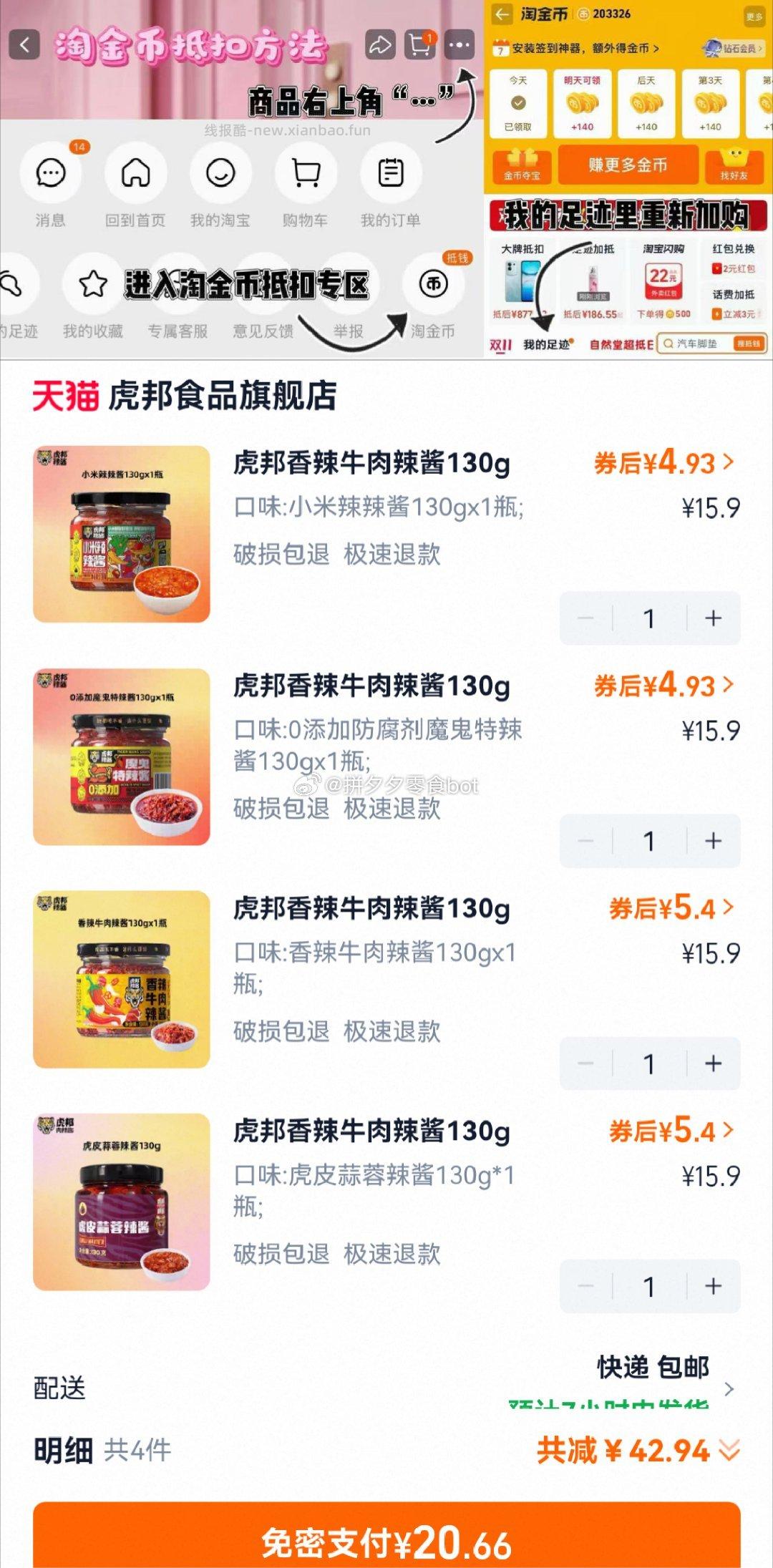The height and width of the screenshot is (1568, 773).
Task: Tap the 赚更多金币 button
Action: coord(629,166)
